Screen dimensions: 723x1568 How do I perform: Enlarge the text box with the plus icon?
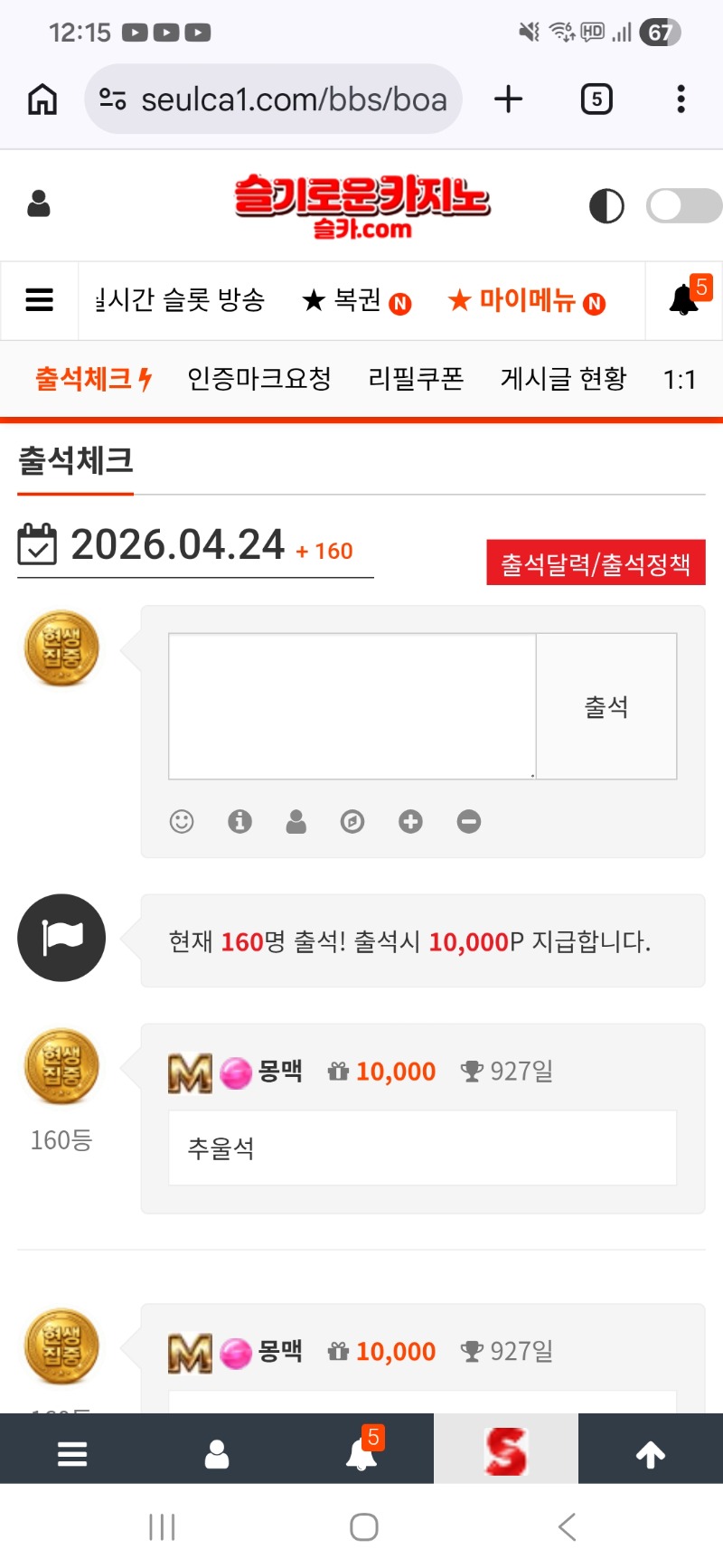coord(410,821)
